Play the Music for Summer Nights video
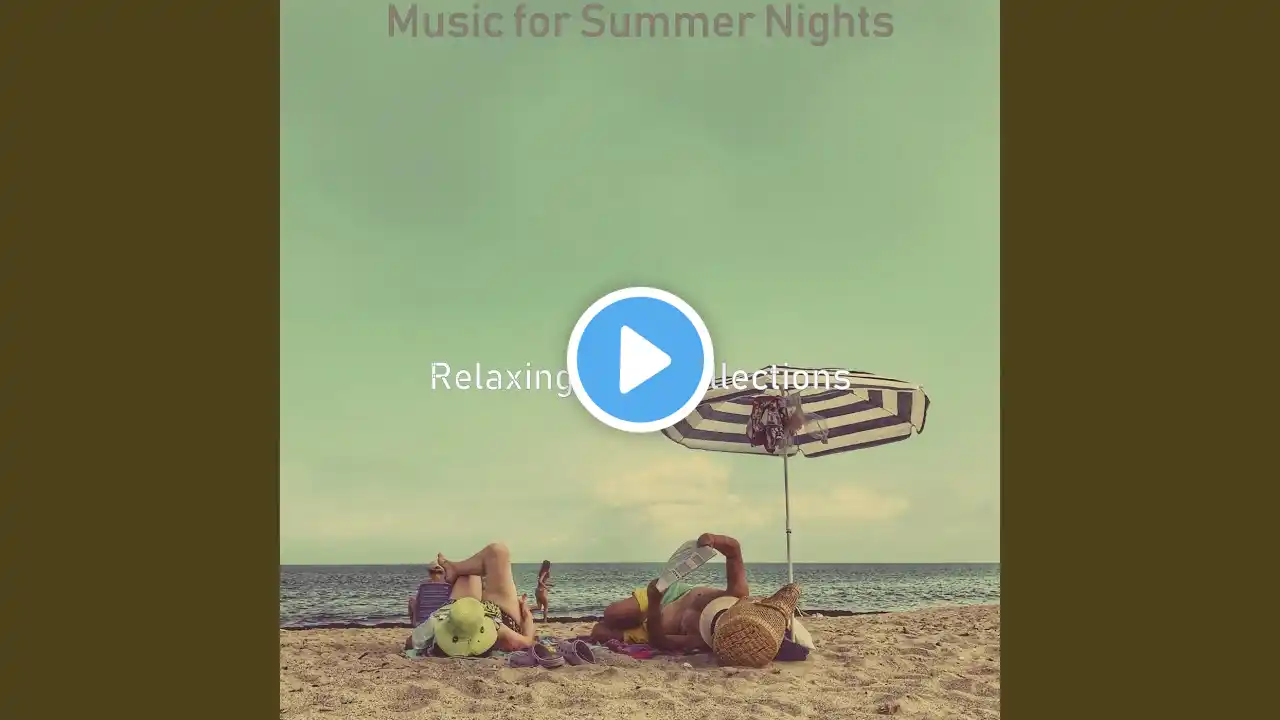This screenshot has width=1280, height=720. coord(640,360)
